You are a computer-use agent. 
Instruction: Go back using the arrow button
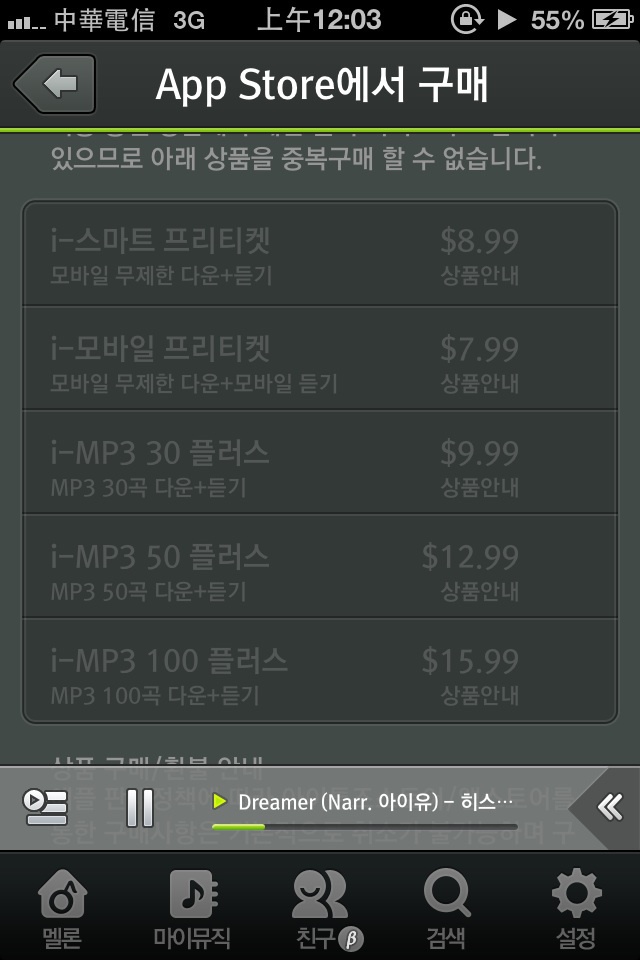click(56, 84)
